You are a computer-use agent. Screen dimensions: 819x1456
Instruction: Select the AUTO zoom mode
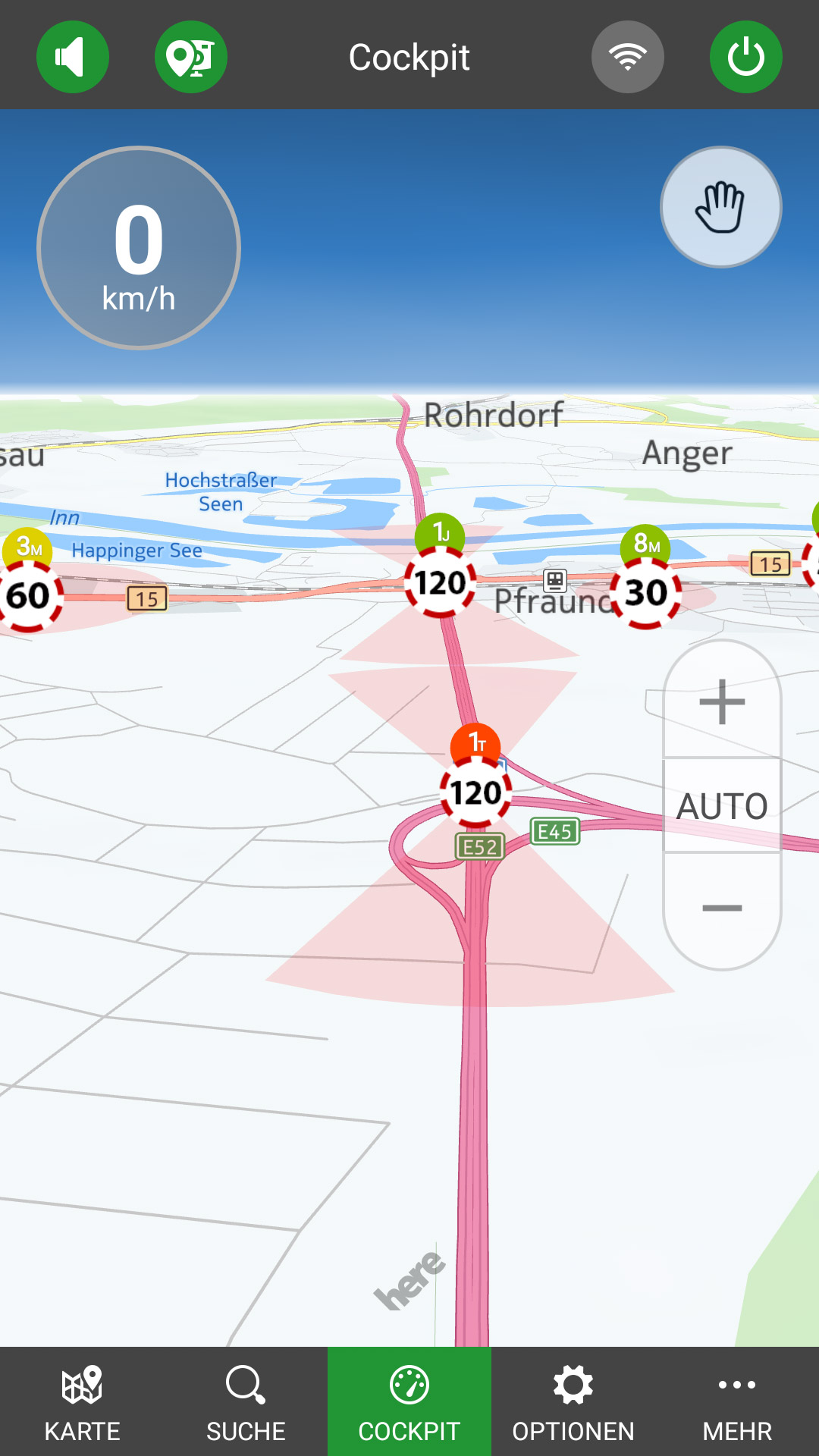coord(722,805)
